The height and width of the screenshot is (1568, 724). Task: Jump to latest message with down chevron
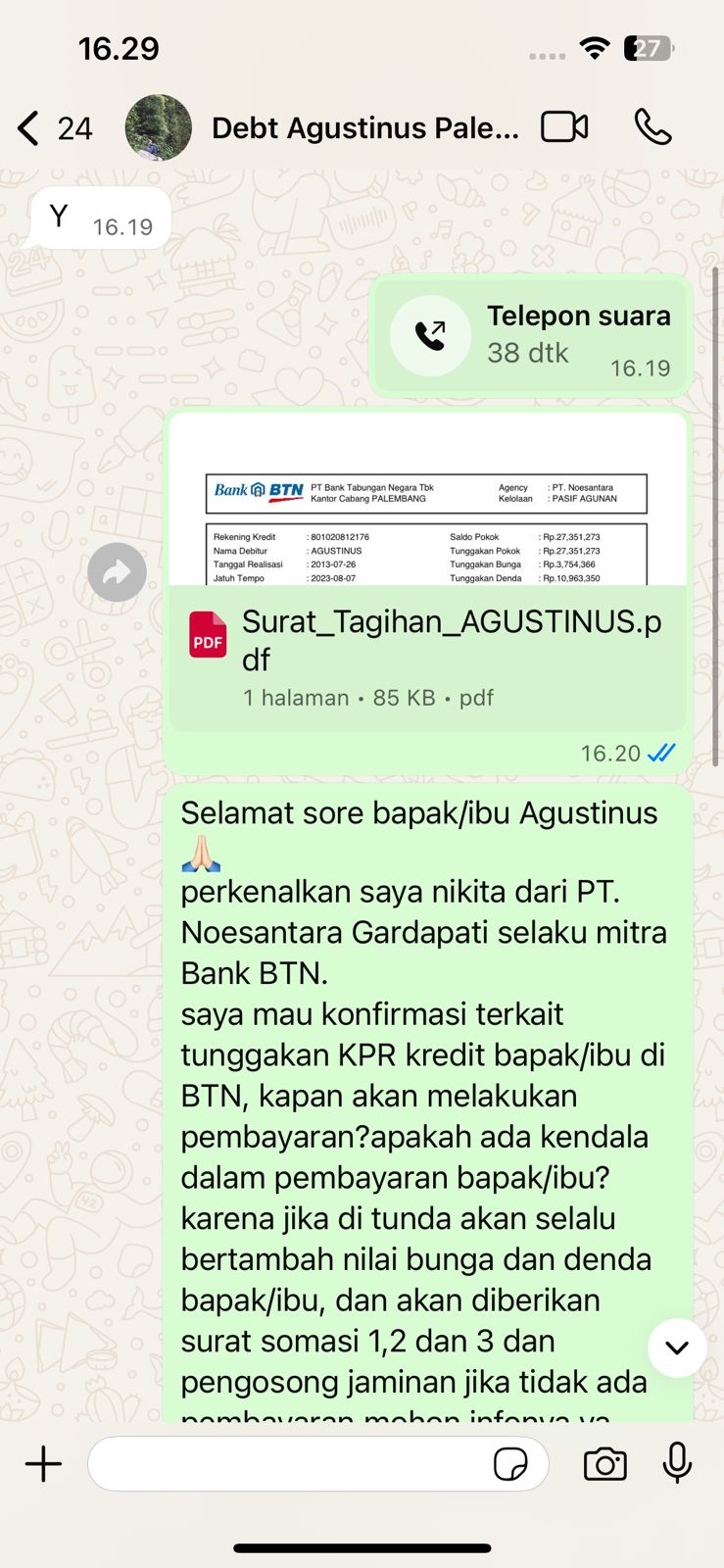tap(676, 1347)
